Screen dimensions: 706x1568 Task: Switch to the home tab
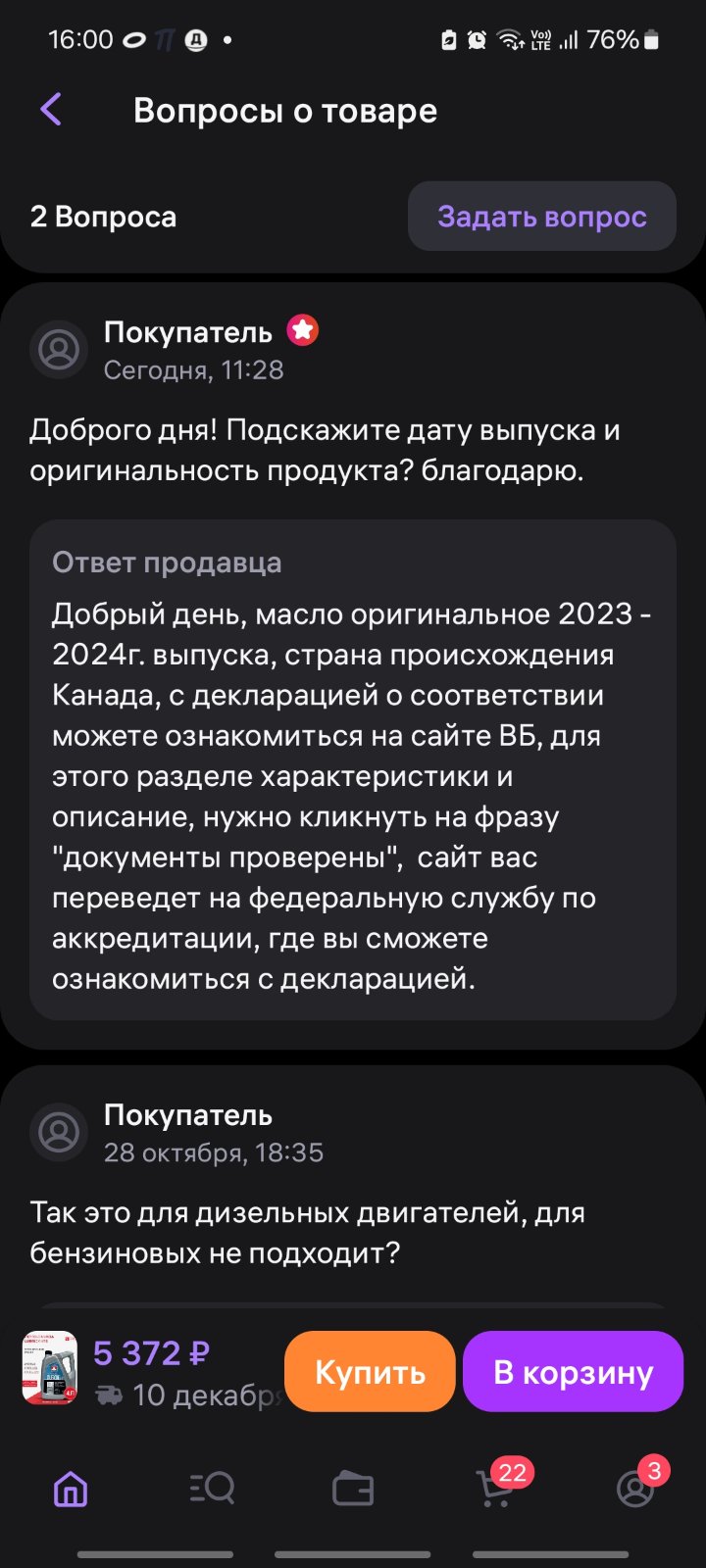point(71,1489)
